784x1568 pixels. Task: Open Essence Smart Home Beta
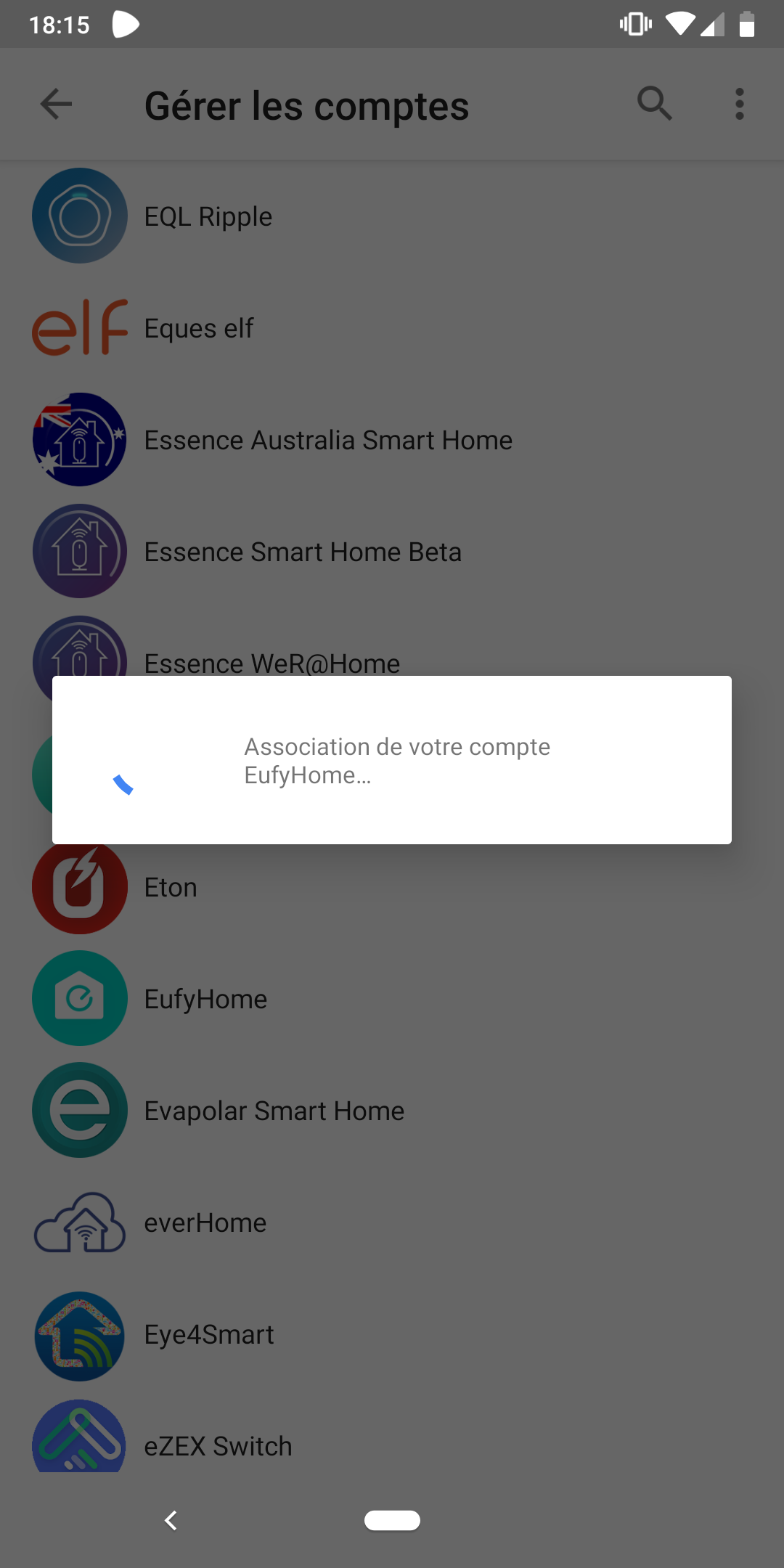(x=392, y=552)
